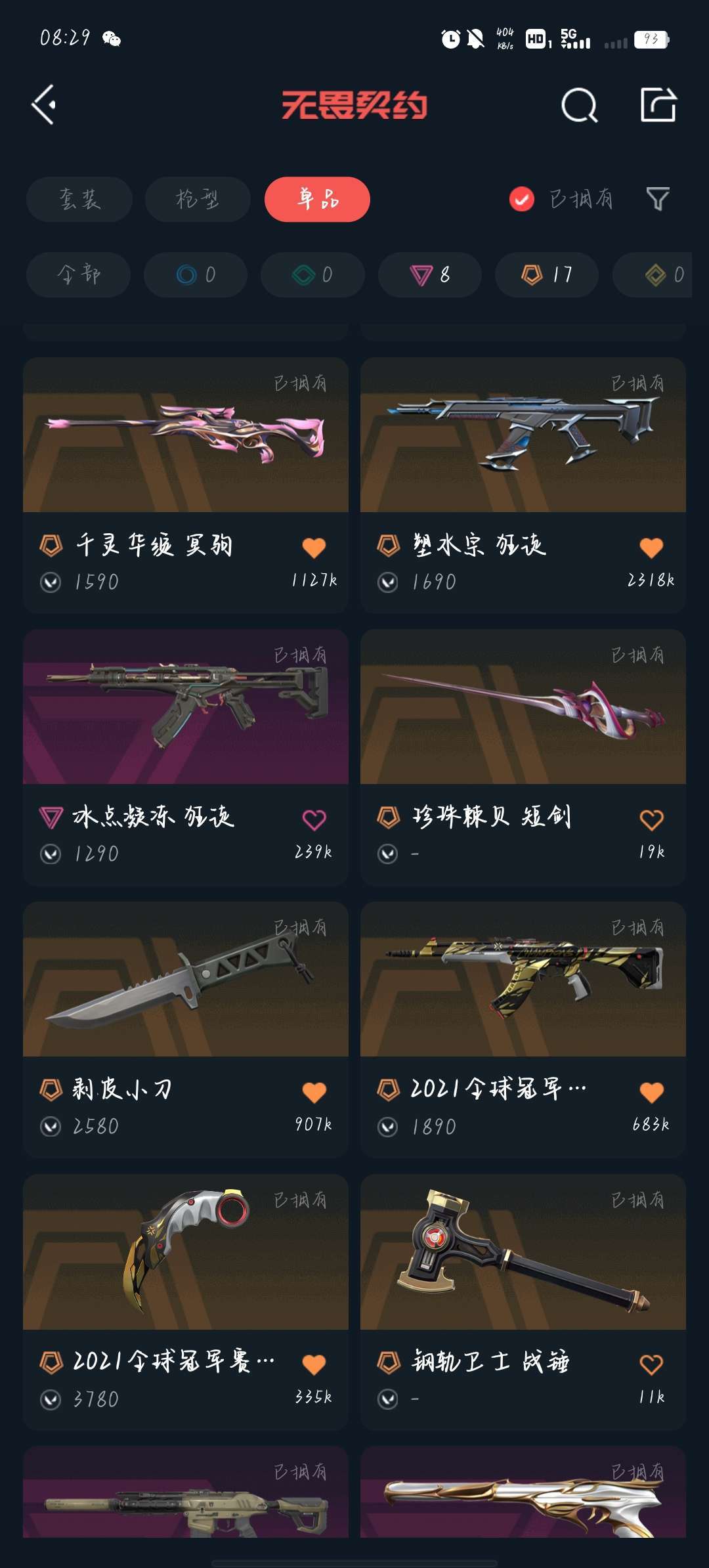This screenshot has height=1568, width=709.
Task: Select the 单品 tab
Action: pos(317,199)
